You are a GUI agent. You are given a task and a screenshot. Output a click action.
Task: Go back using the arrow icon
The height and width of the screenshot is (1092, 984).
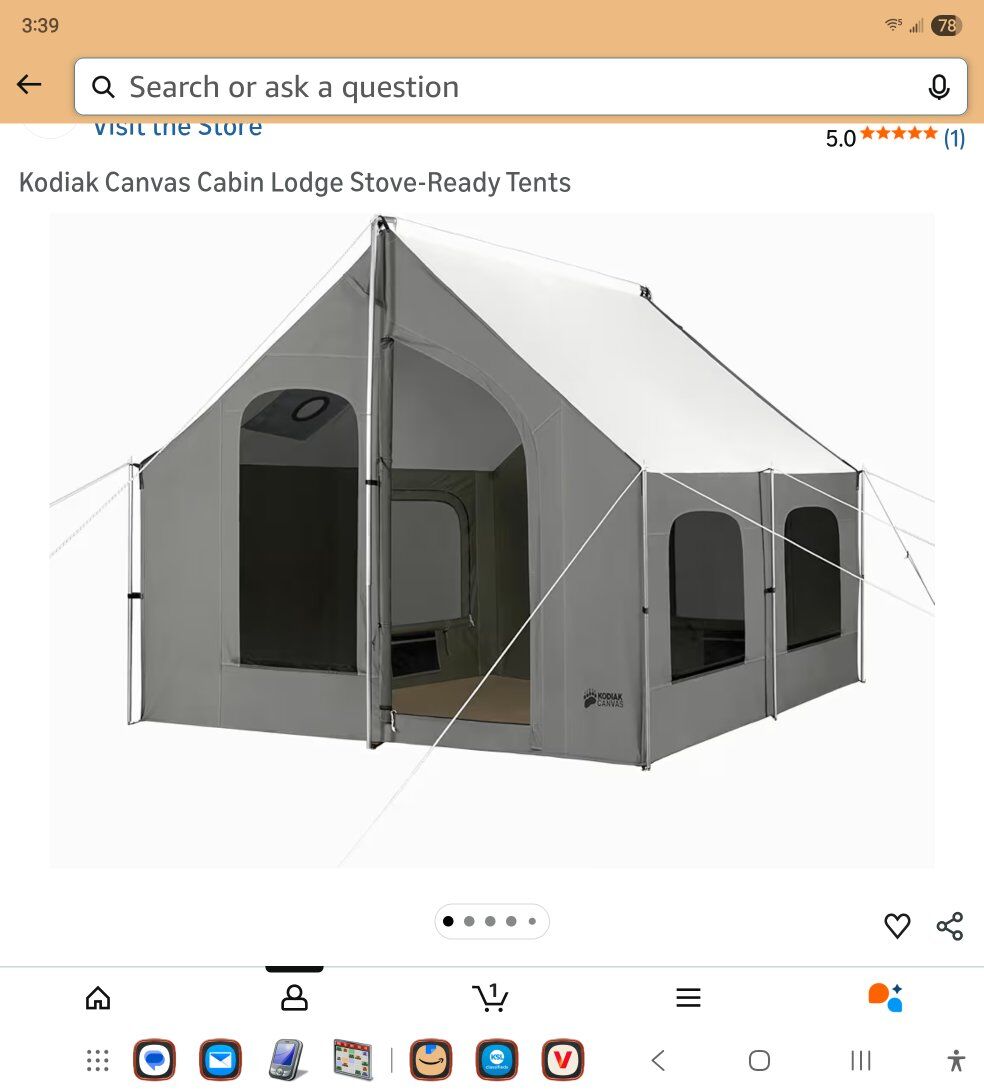29,86
